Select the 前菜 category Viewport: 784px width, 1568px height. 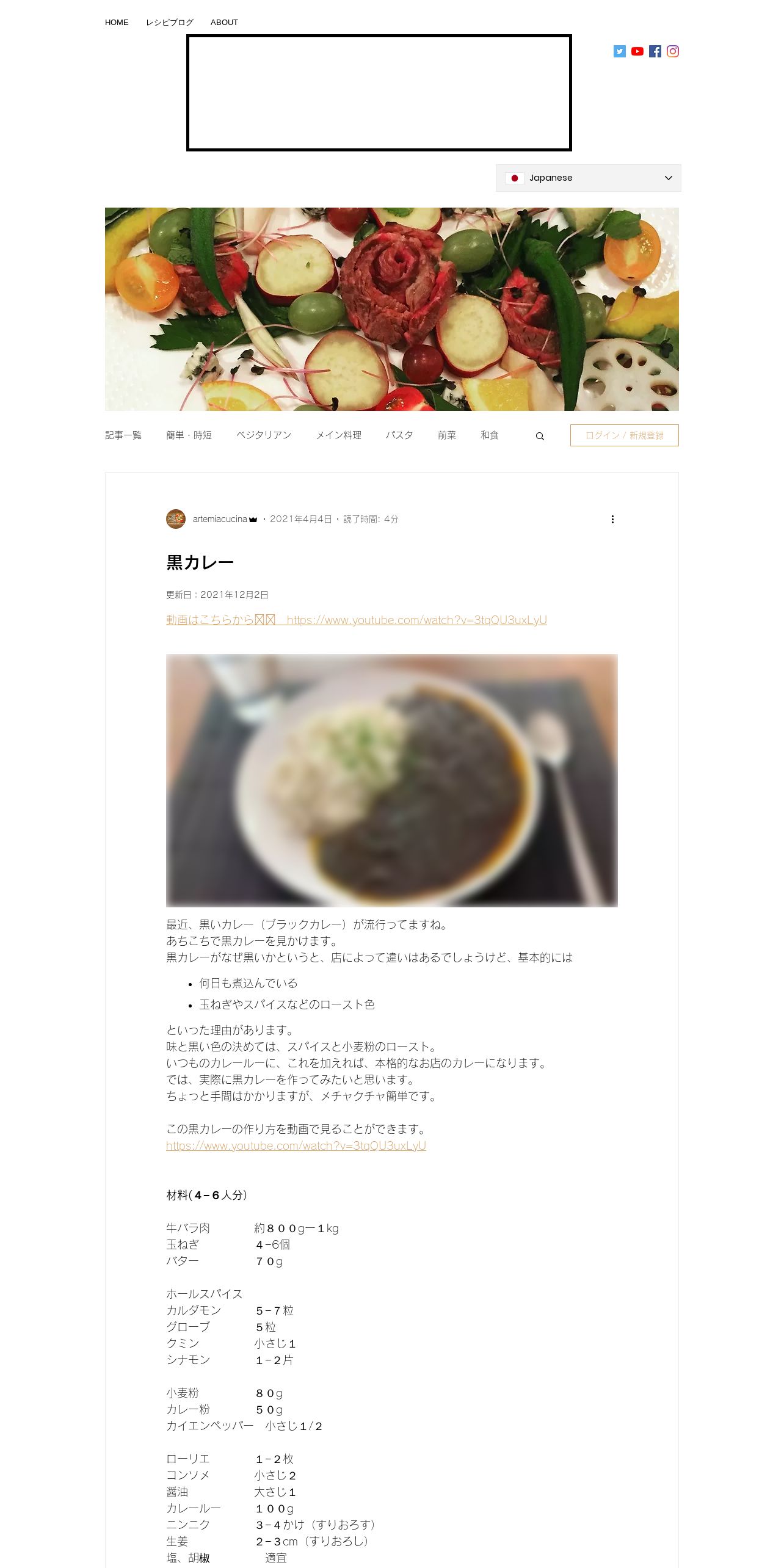(447, 435)
